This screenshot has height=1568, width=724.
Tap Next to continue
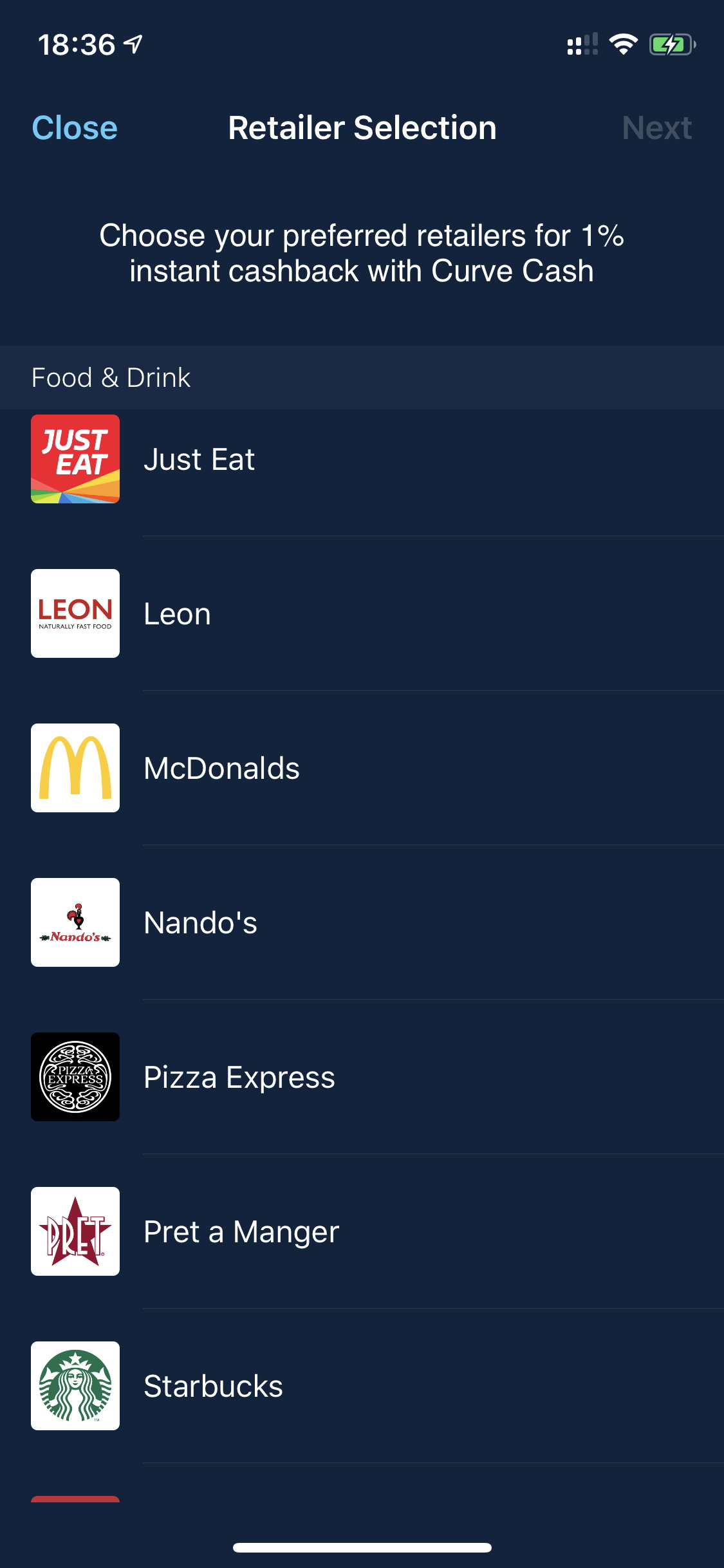[656, 127]
